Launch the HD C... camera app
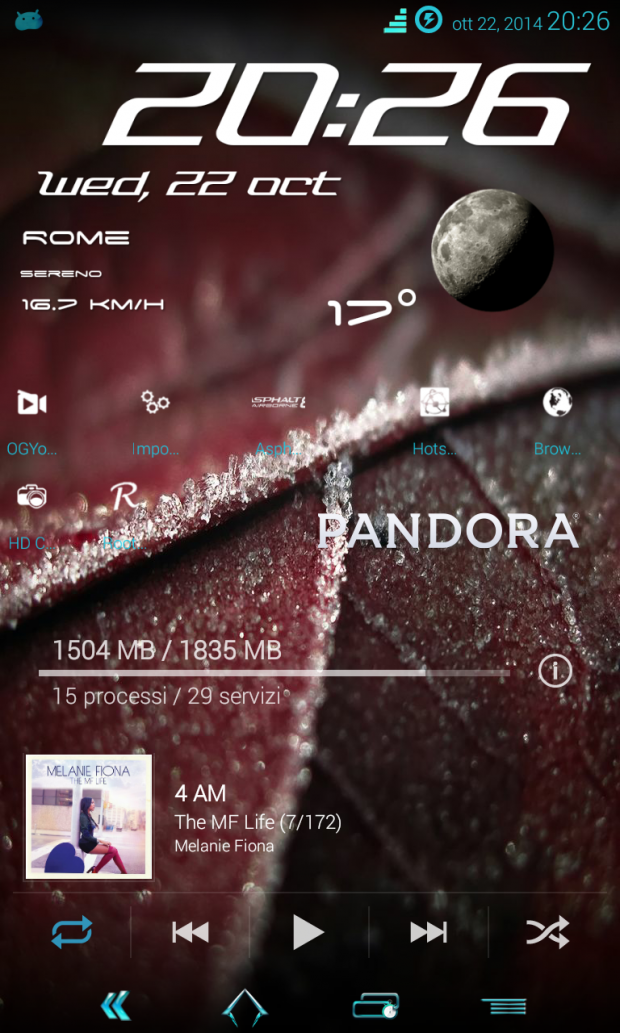 point(32,496)
